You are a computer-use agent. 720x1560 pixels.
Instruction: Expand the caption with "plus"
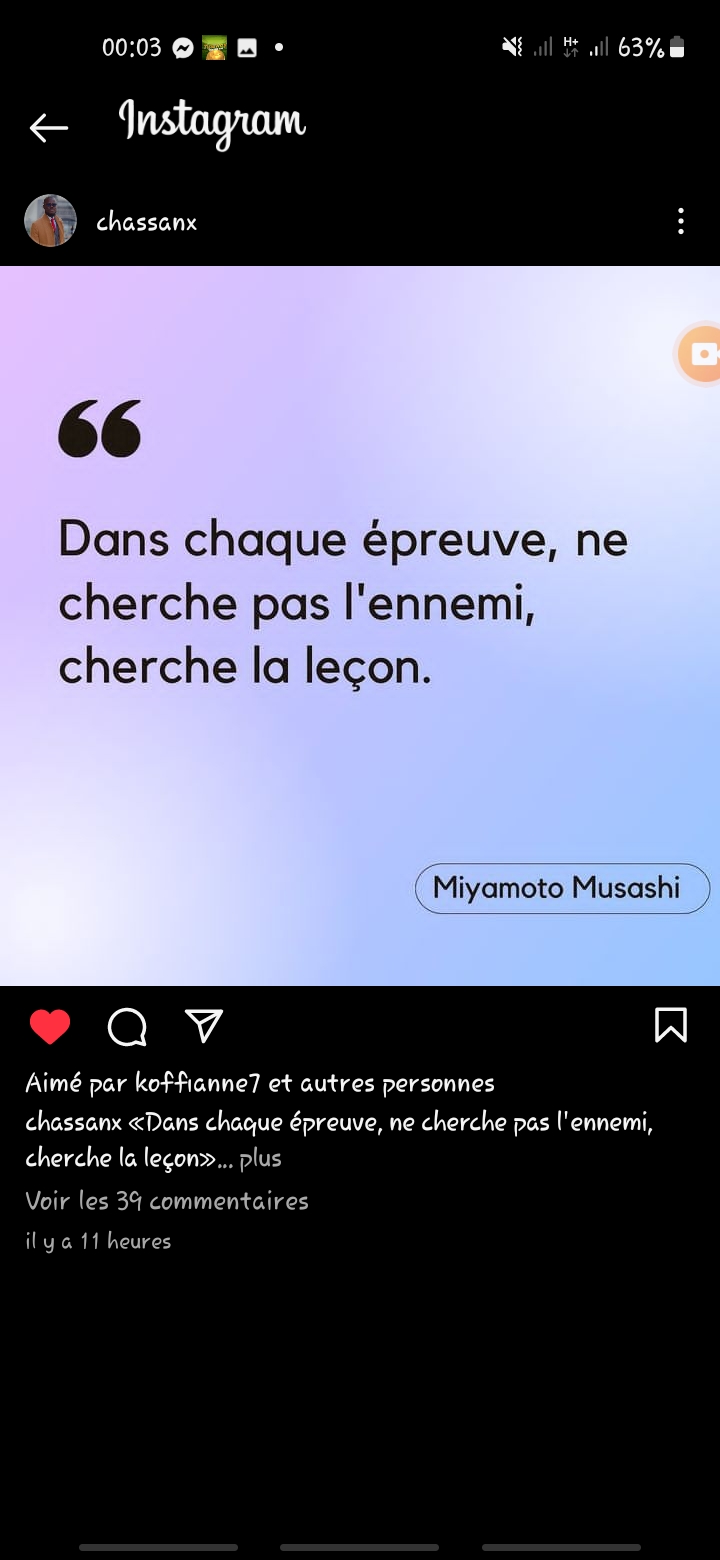pyautogui.click(x=260, y=1158)
